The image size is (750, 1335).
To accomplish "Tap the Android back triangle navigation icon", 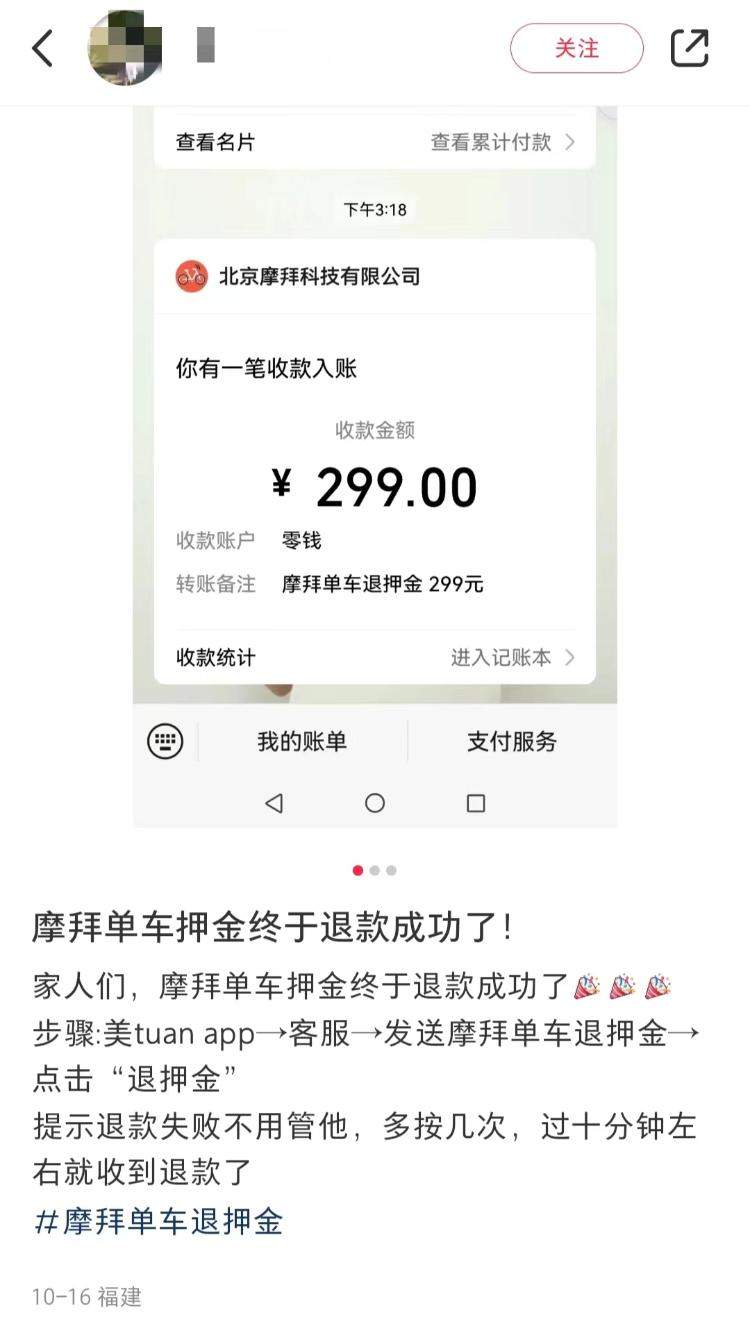I will 274,802.
